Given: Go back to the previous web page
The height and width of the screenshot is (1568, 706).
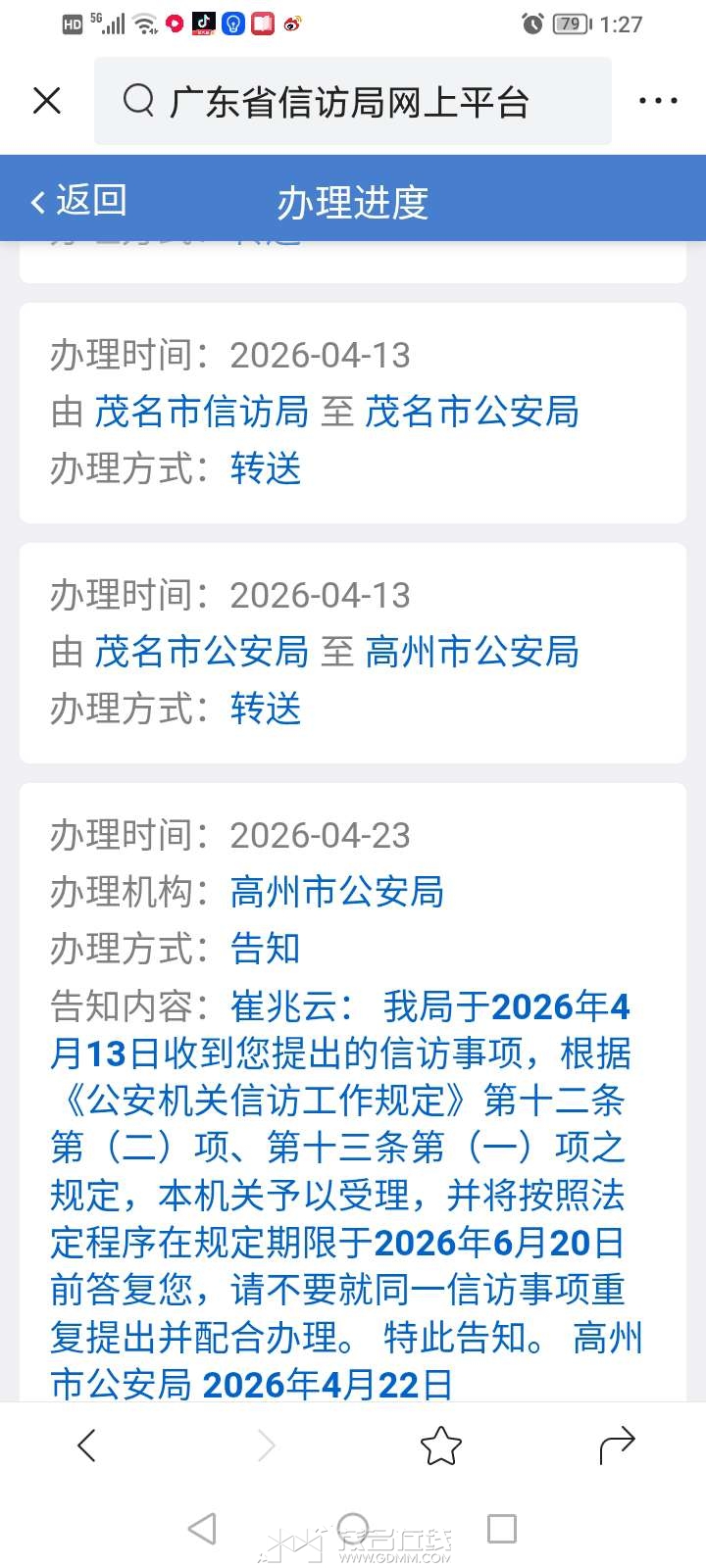Looking at the screenshot, I should 87,1445.
